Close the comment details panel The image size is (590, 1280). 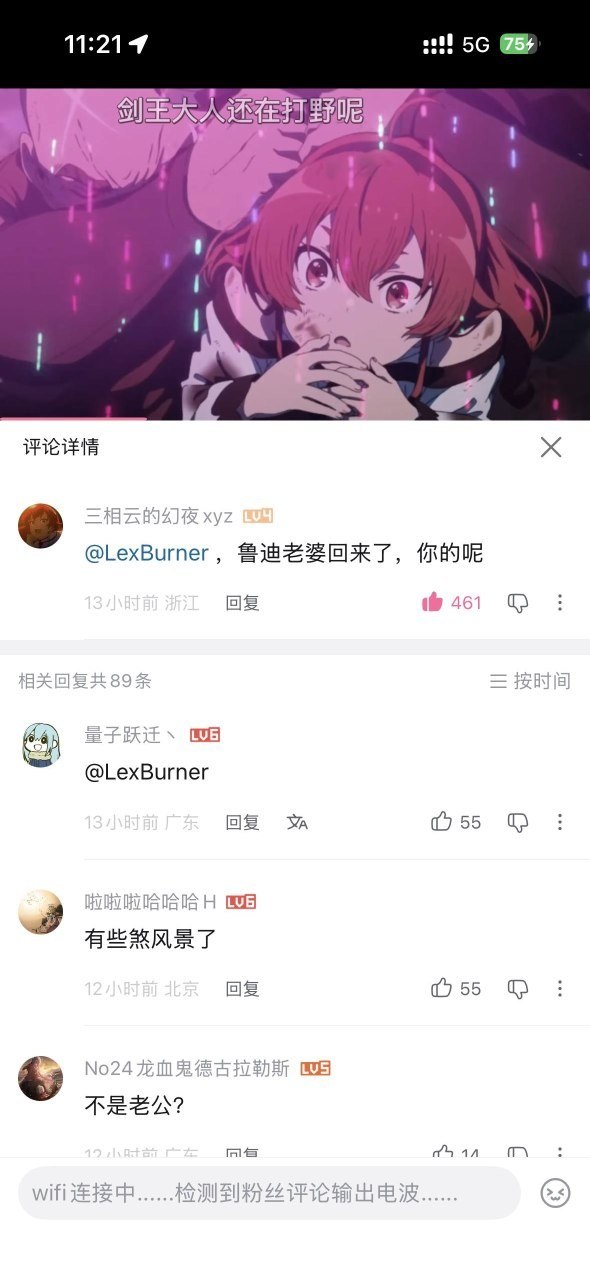[x=551, y=447]
